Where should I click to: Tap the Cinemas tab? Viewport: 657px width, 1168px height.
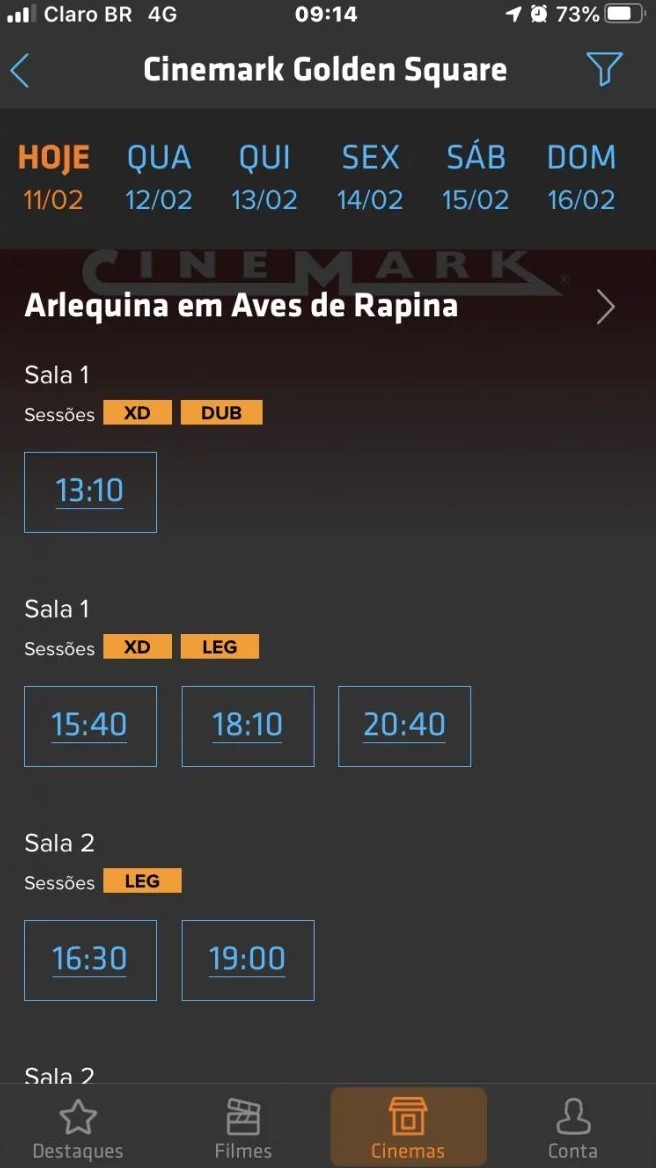[x=408, y=1129]
